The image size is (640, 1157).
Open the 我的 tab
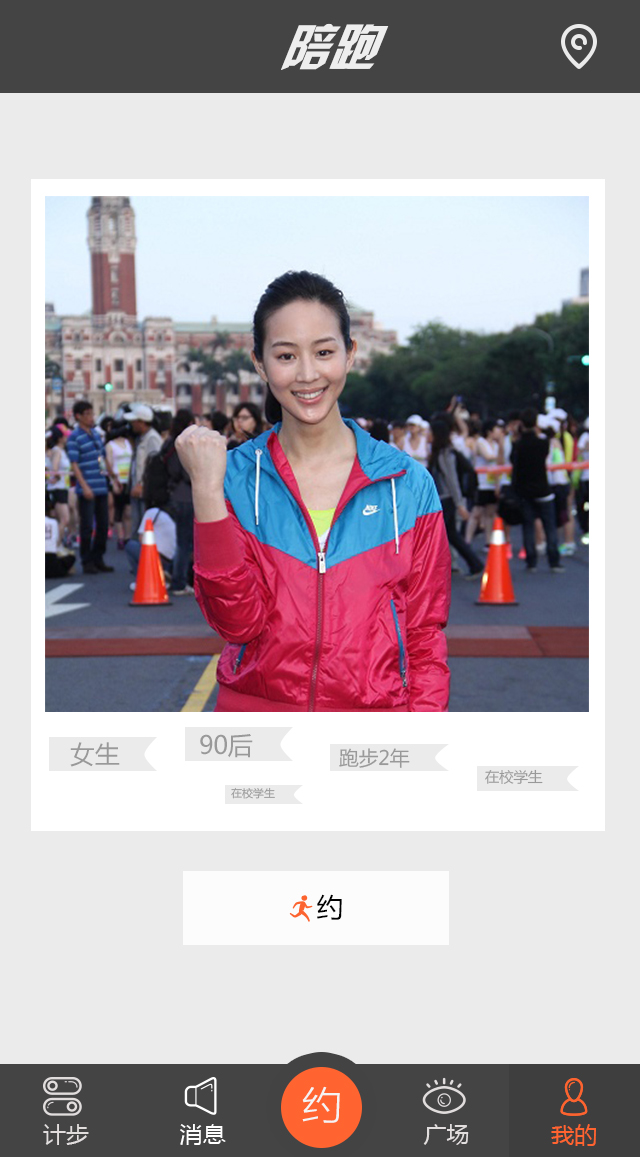pos(573,1111)
